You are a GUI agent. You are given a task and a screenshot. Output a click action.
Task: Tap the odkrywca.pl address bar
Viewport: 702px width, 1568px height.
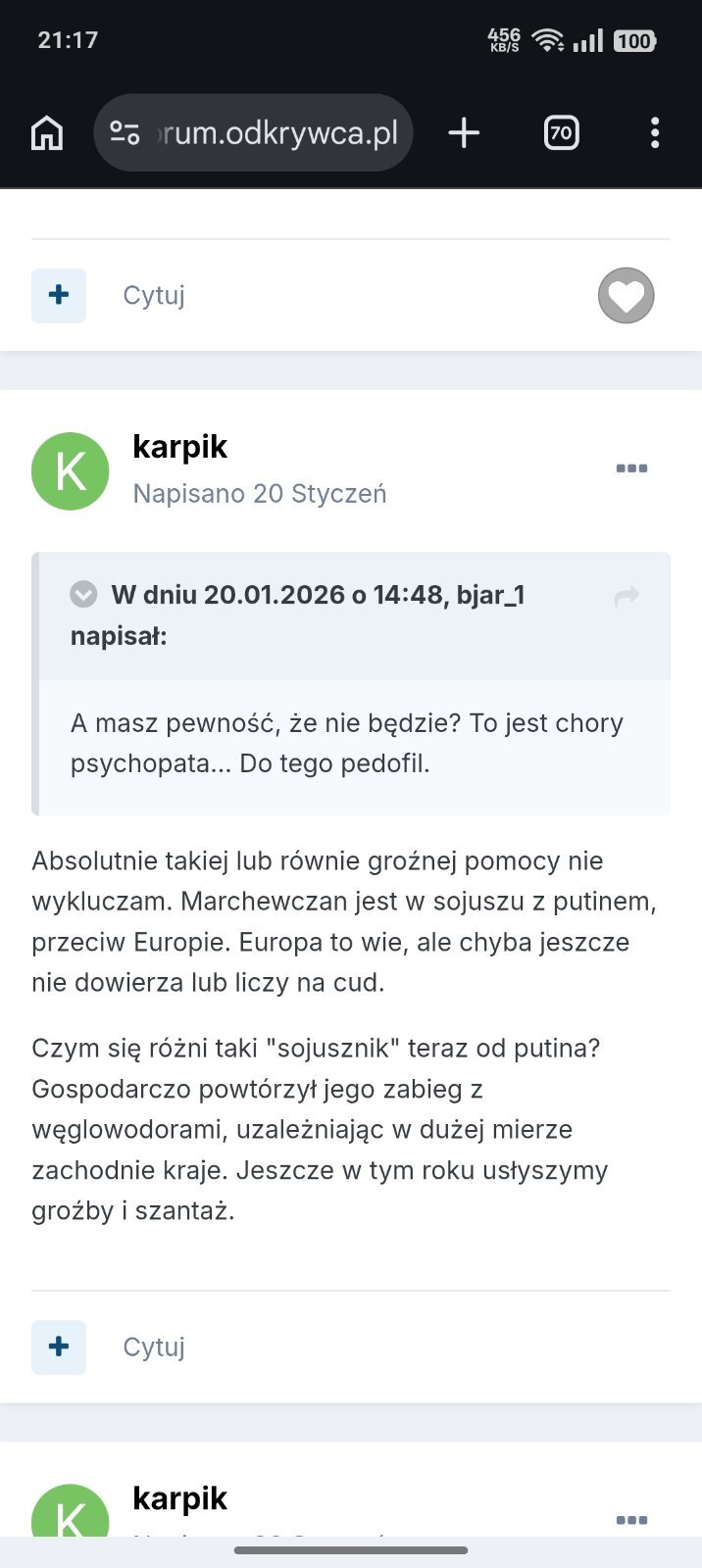pos(253,132)
